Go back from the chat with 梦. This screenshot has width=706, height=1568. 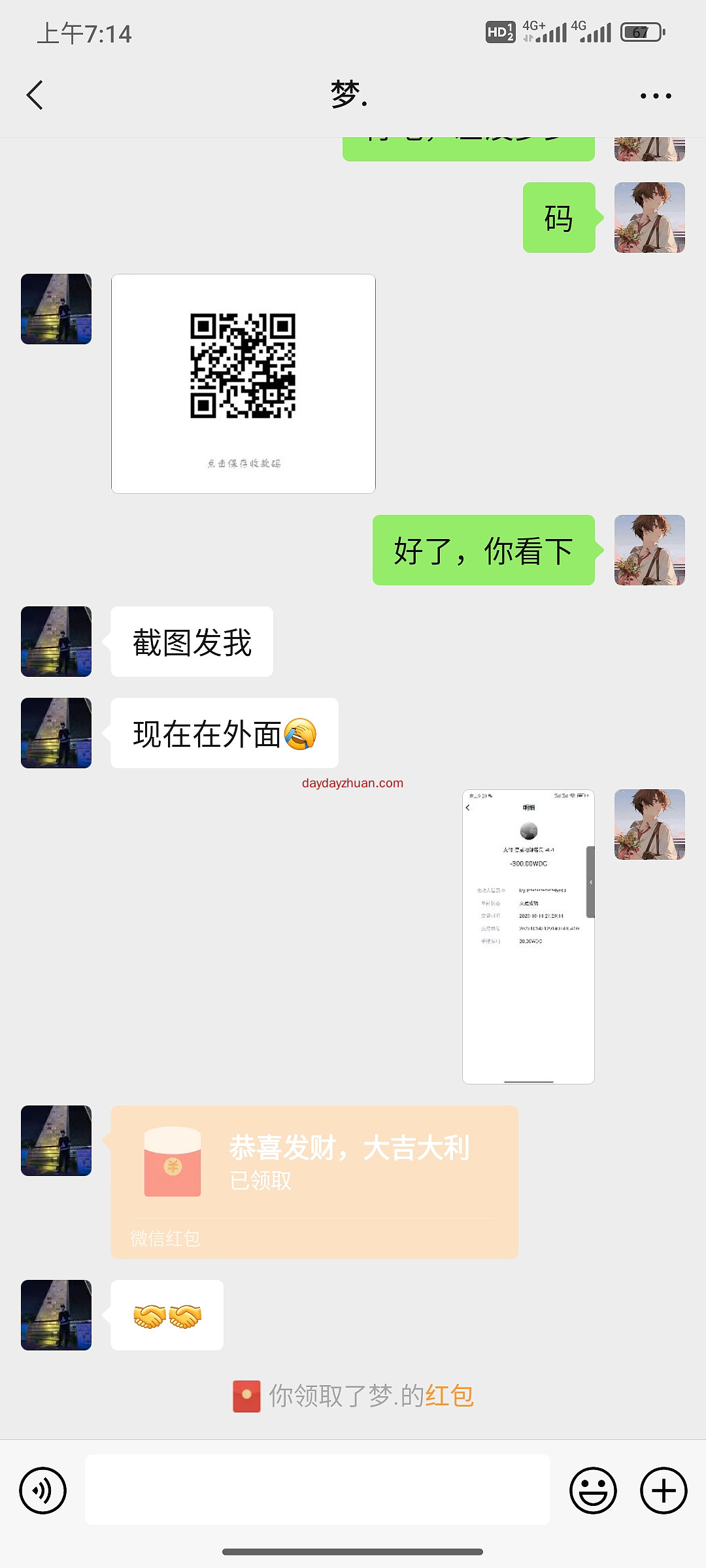tap(35, 95)
